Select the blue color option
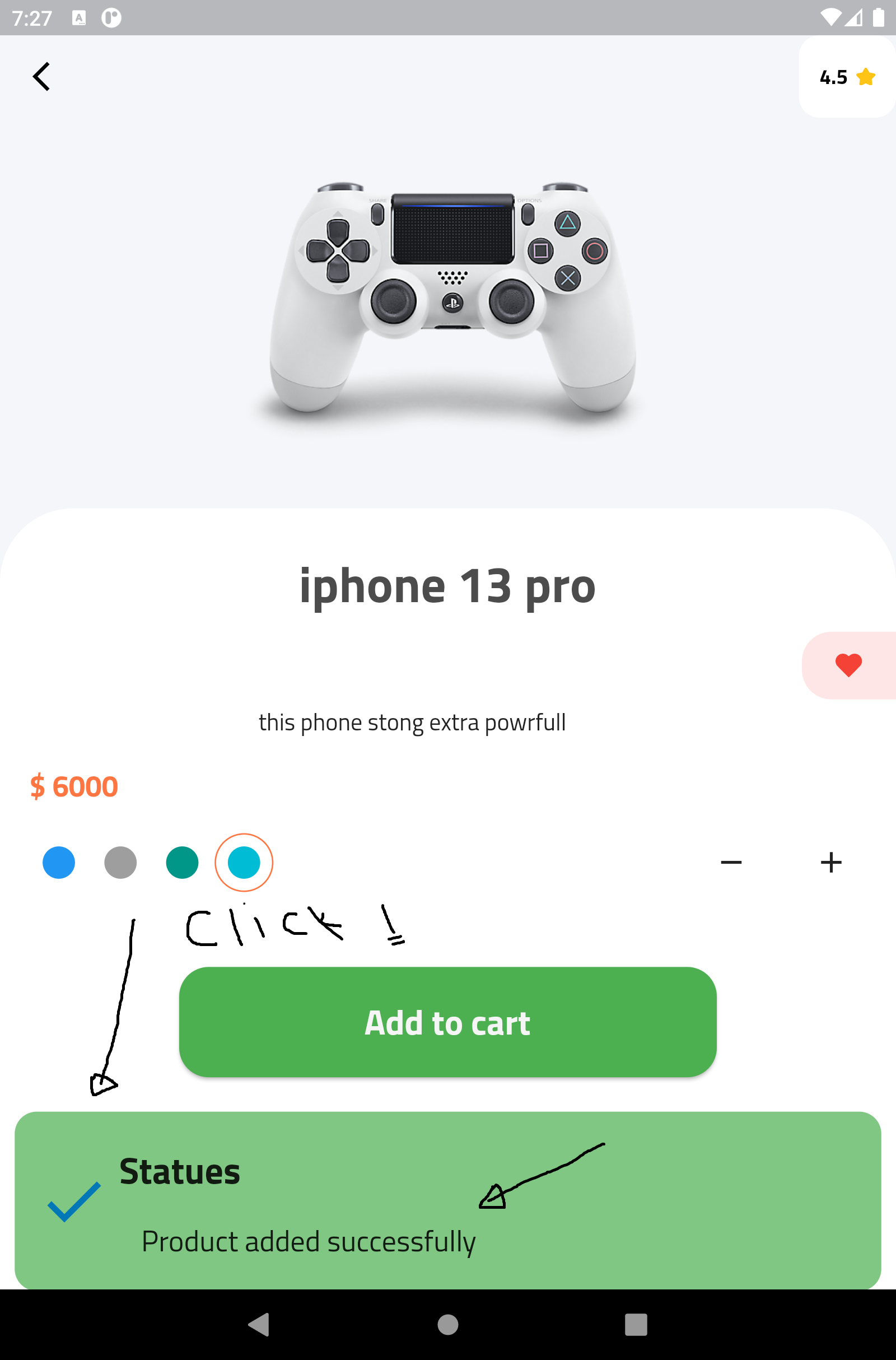Viewport: 896px width, 1360px height. pos(58,863)
